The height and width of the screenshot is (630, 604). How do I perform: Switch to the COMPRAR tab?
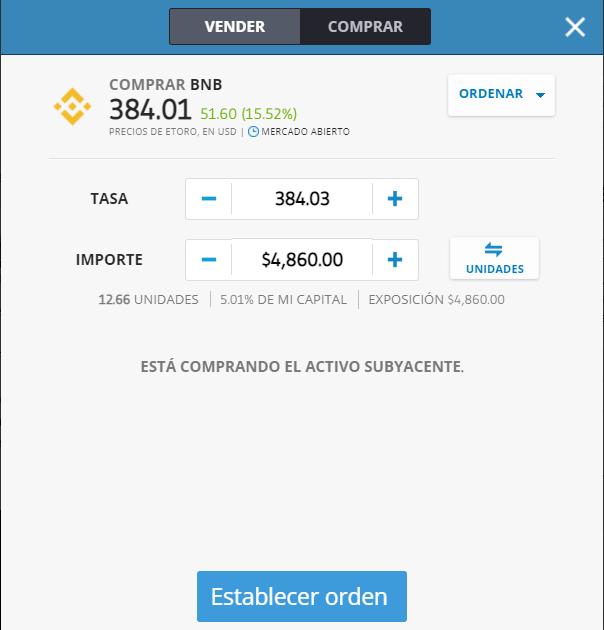point(365,27)
